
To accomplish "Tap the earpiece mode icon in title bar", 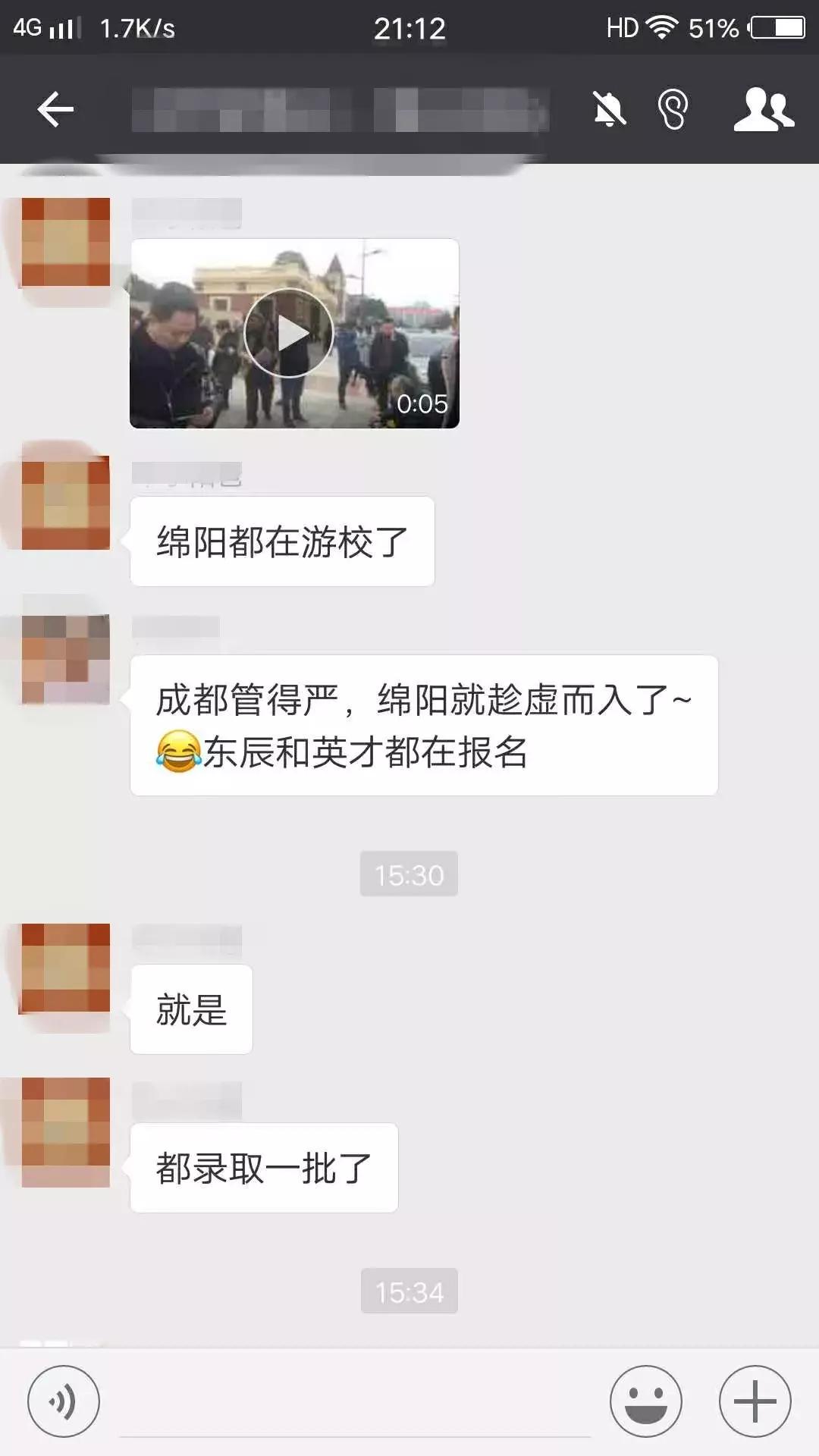I will [672, 110].
